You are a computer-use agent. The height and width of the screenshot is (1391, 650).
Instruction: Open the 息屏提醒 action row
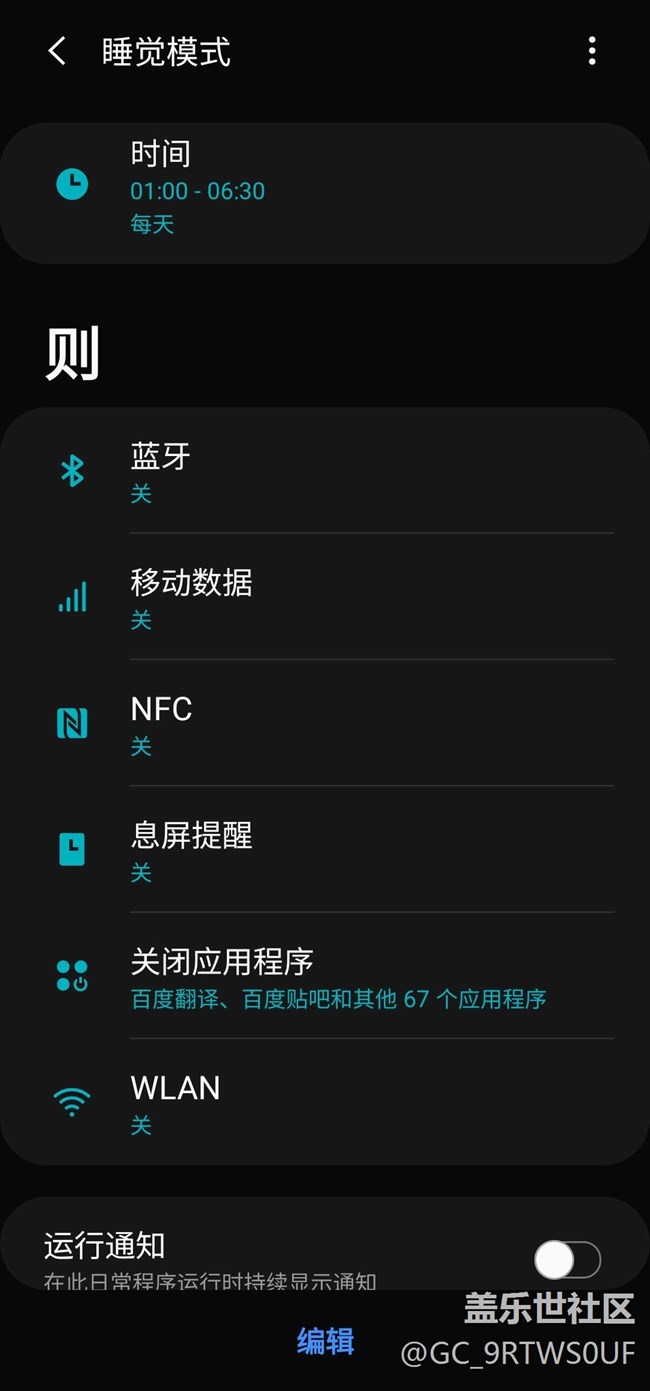[325, 849]
